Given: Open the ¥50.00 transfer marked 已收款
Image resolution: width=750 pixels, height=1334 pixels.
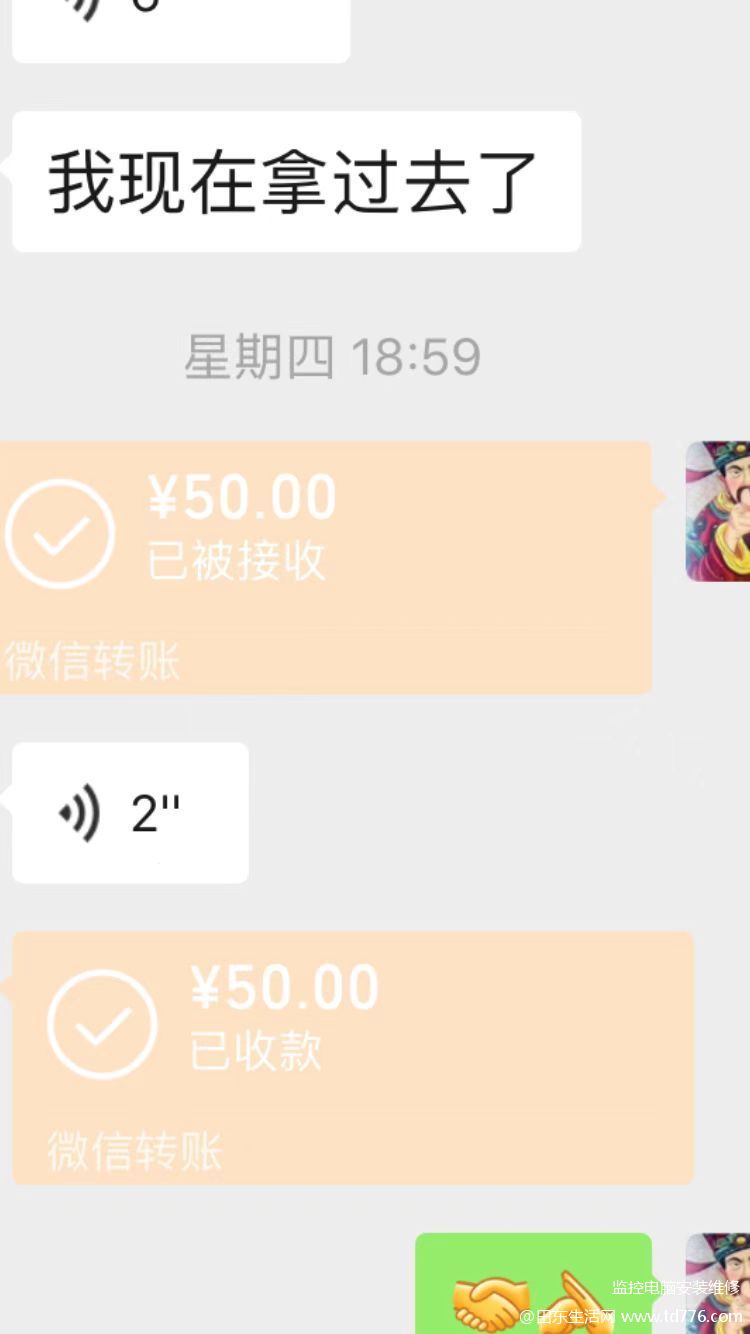Looking at the screenshot, I should [x=353, y=1058].
